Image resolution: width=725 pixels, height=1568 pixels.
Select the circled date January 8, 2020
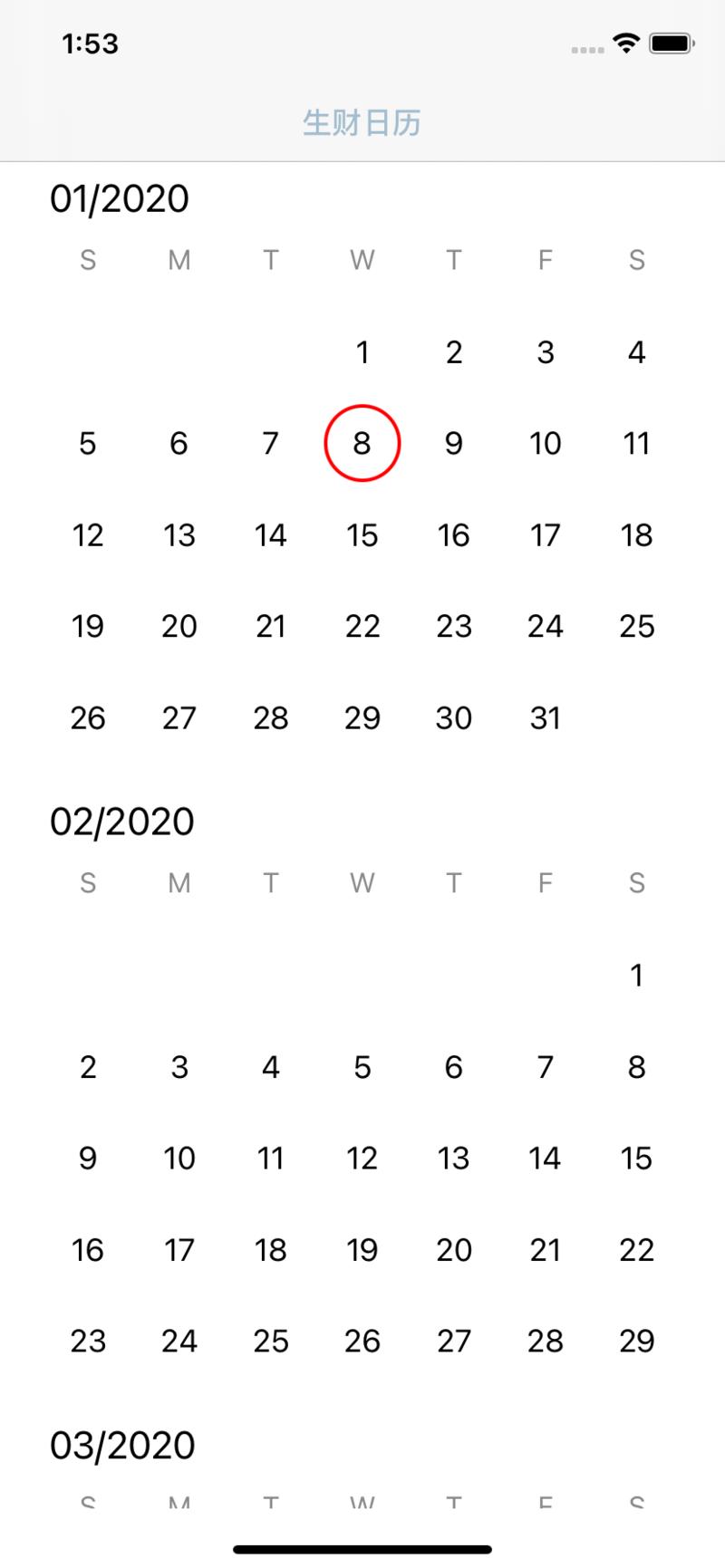tap(362, 443)
